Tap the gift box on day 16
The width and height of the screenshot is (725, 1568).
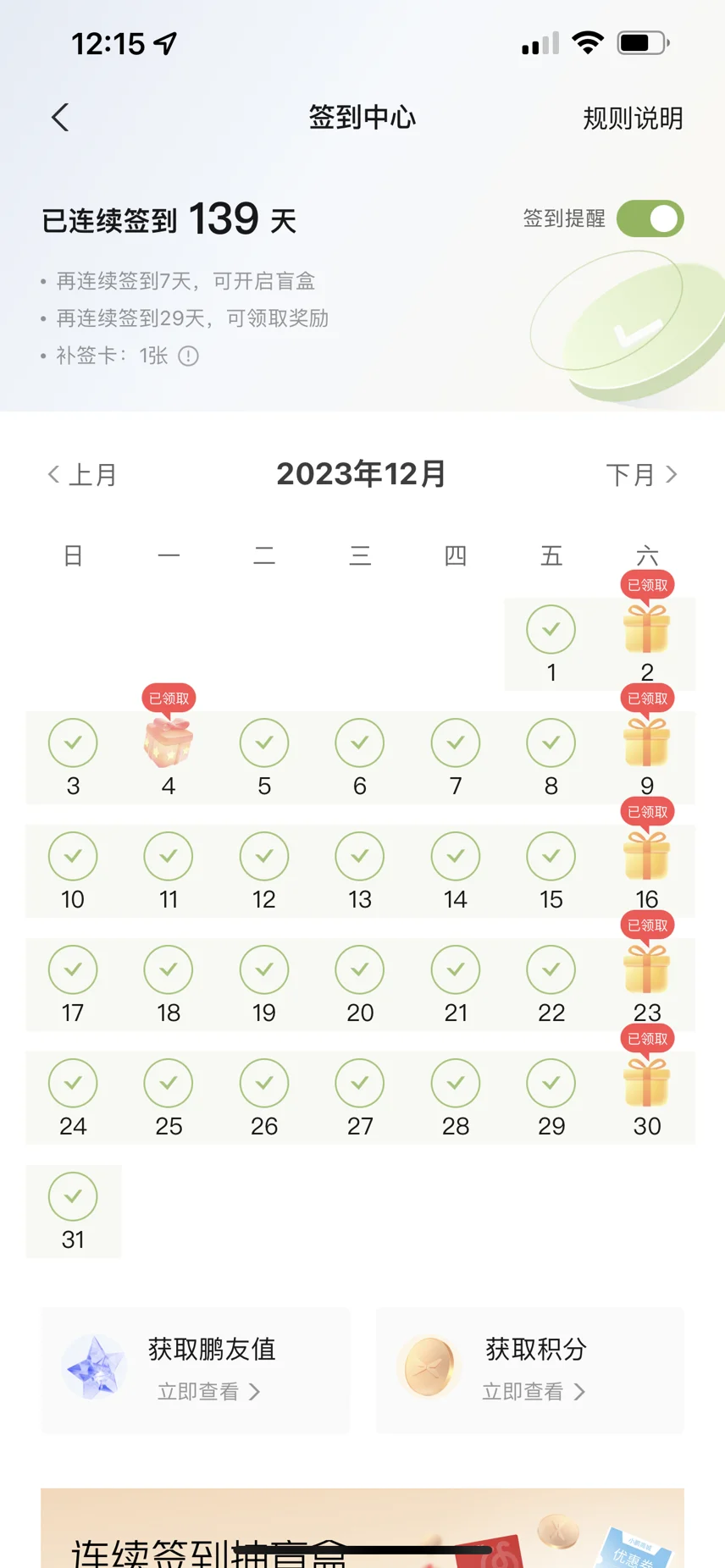(647, 855)
